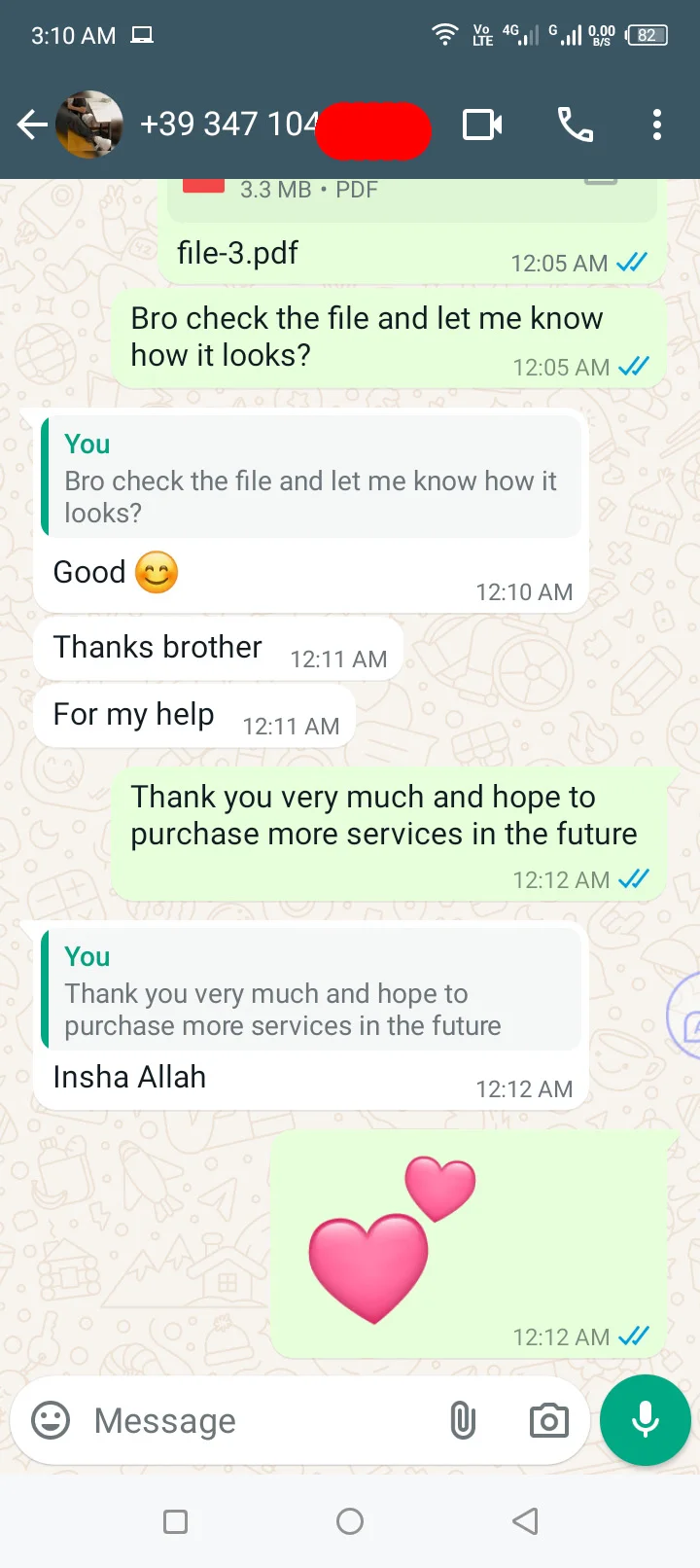Tap the microphone voice message button
The width and height of the screenshot is (700, 1568).
[645, 1420]
